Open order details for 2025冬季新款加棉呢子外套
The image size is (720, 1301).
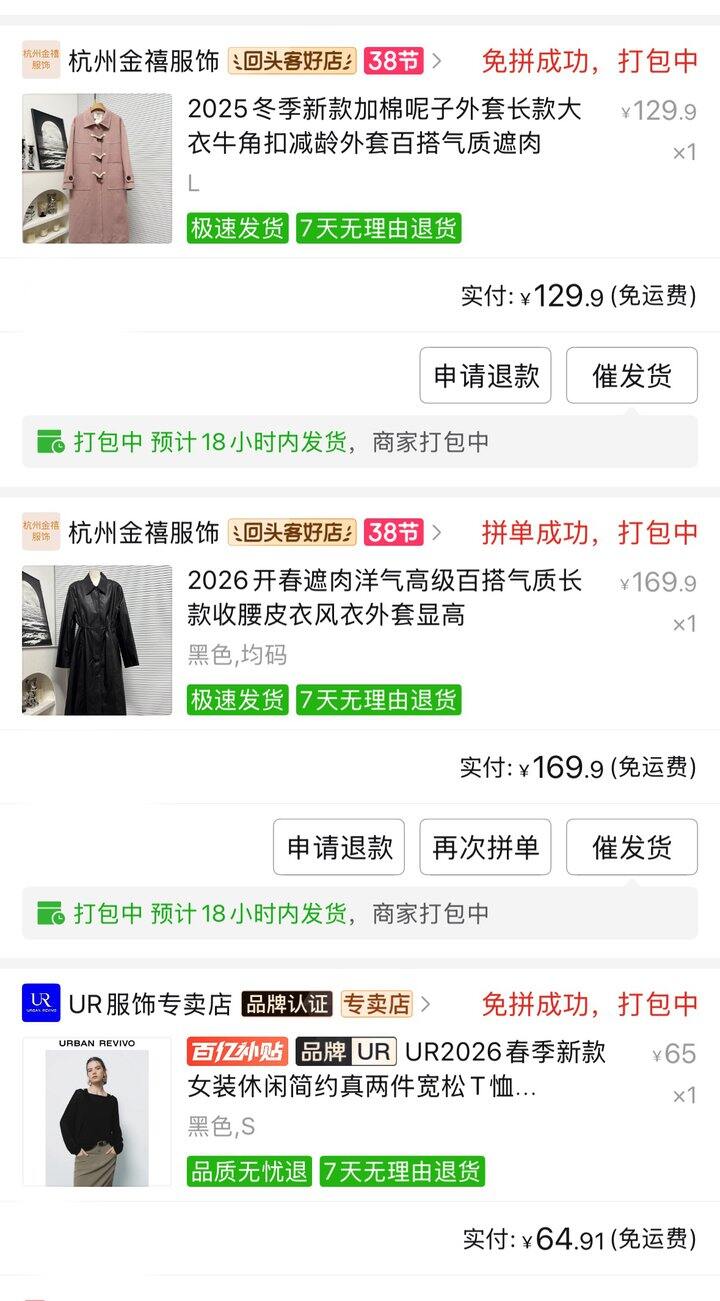384,126
